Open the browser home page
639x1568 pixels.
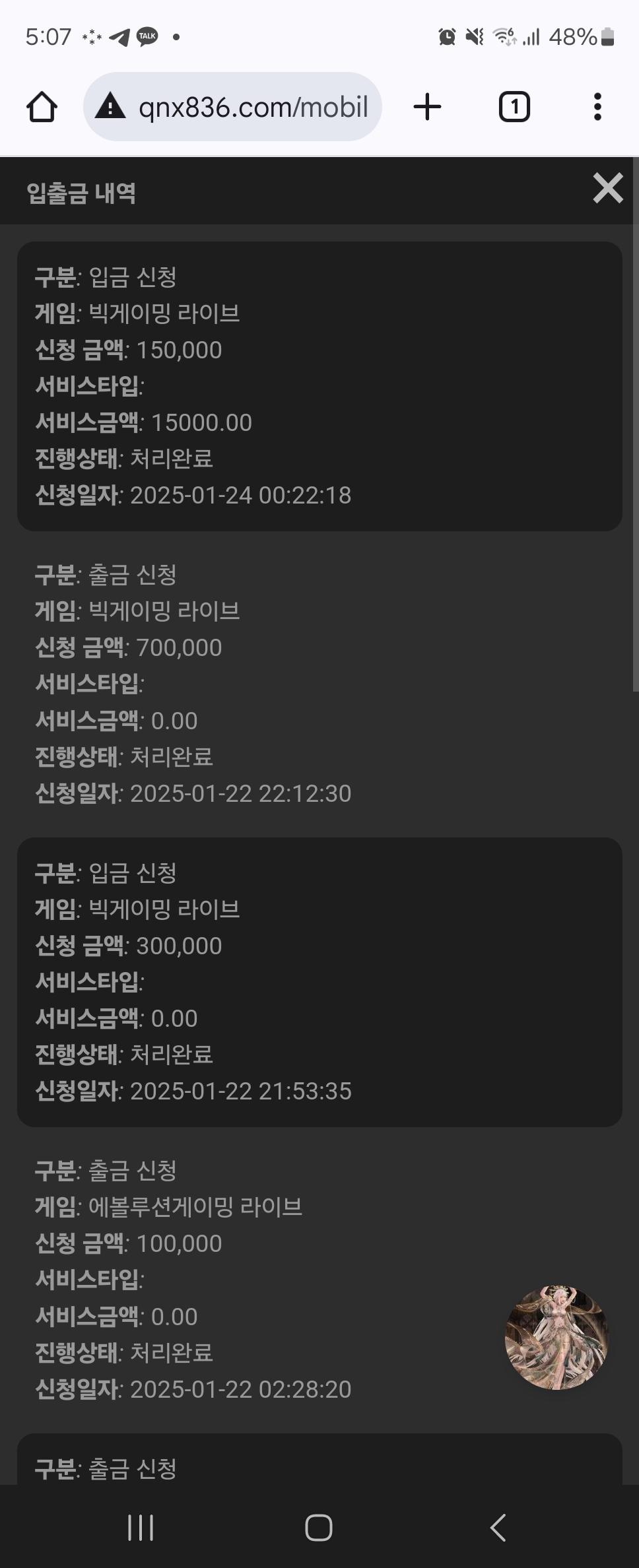(42, 107)
